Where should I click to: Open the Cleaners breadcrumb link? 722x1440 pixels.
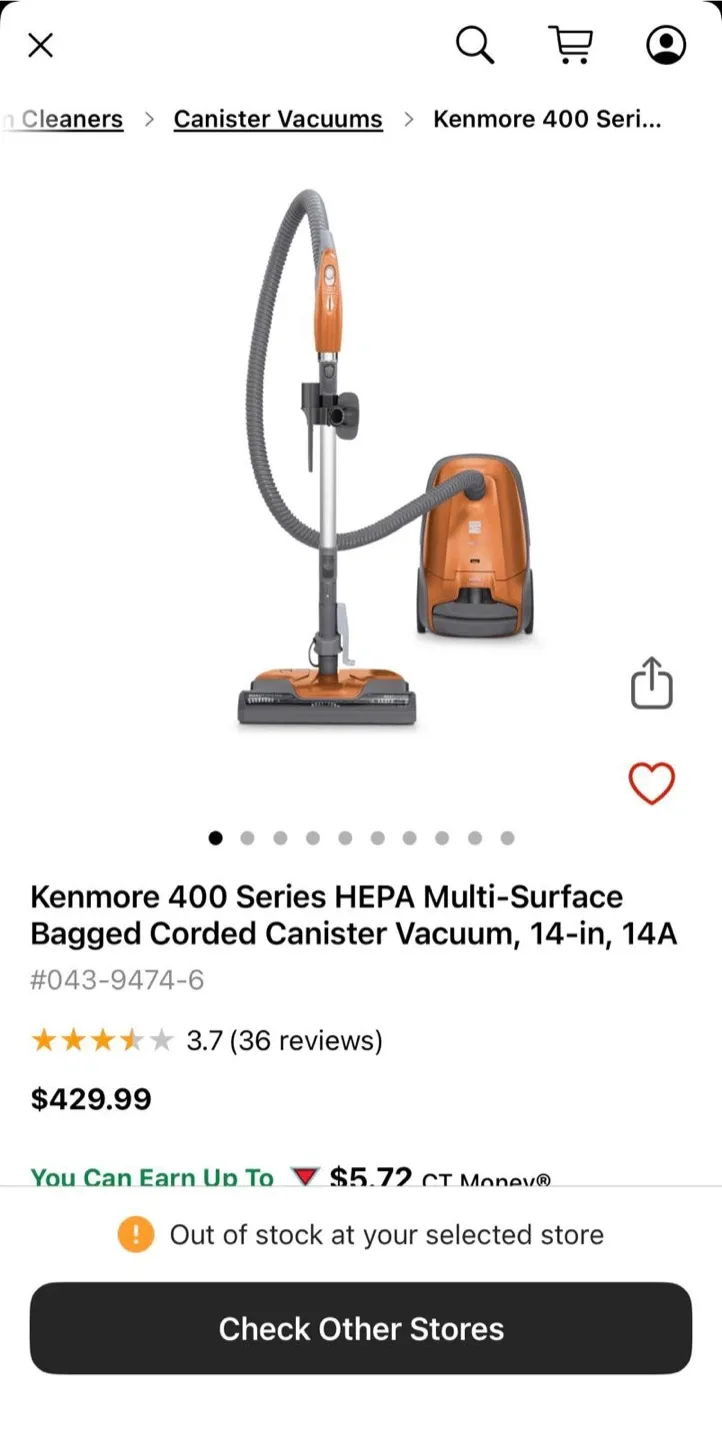(70, 119)
